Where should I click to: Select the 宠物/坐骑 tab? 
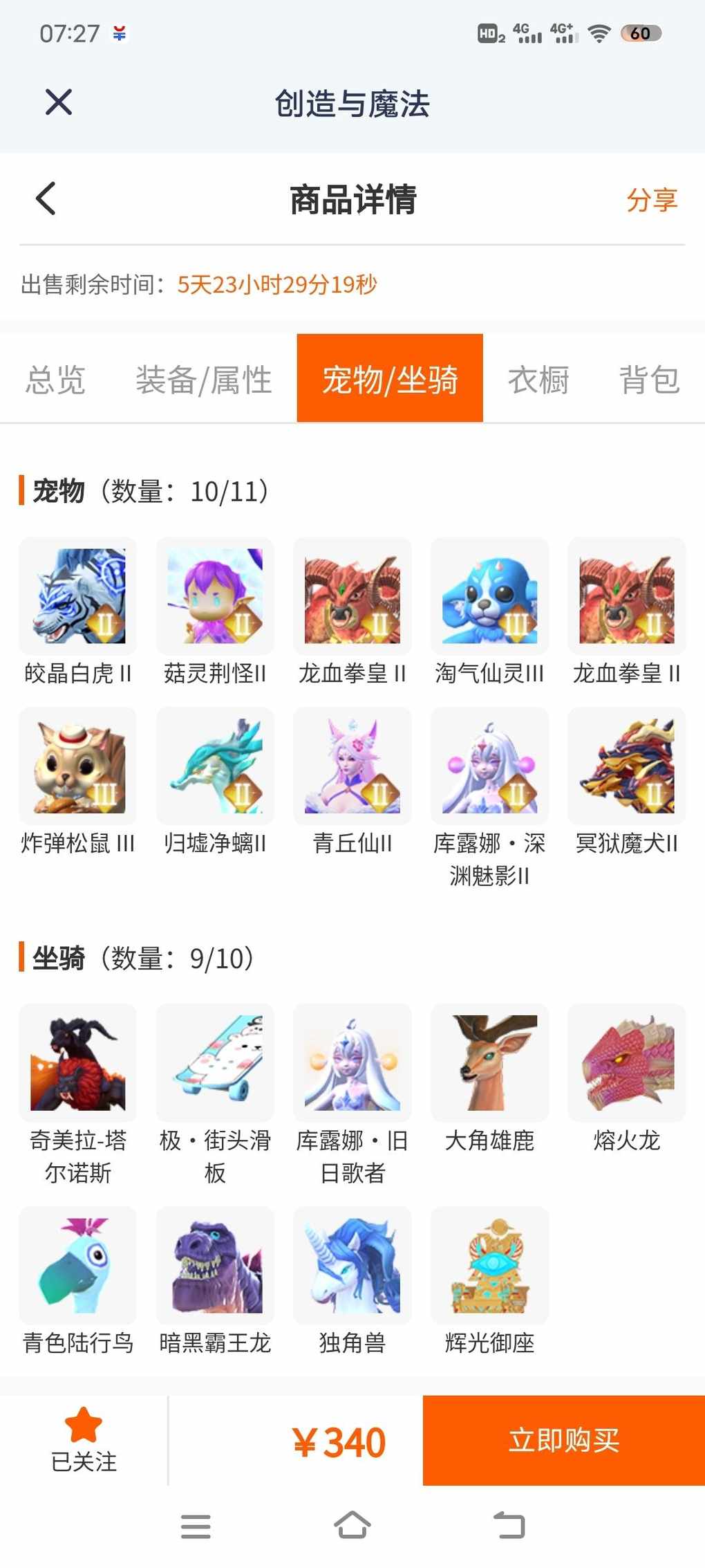[390, 378]
